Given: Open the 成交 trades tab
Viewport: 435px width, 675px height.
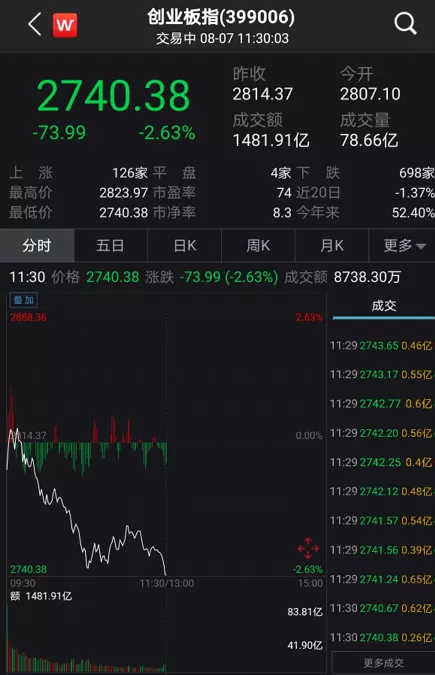Looking at the screenshot, I should (384, 306).
